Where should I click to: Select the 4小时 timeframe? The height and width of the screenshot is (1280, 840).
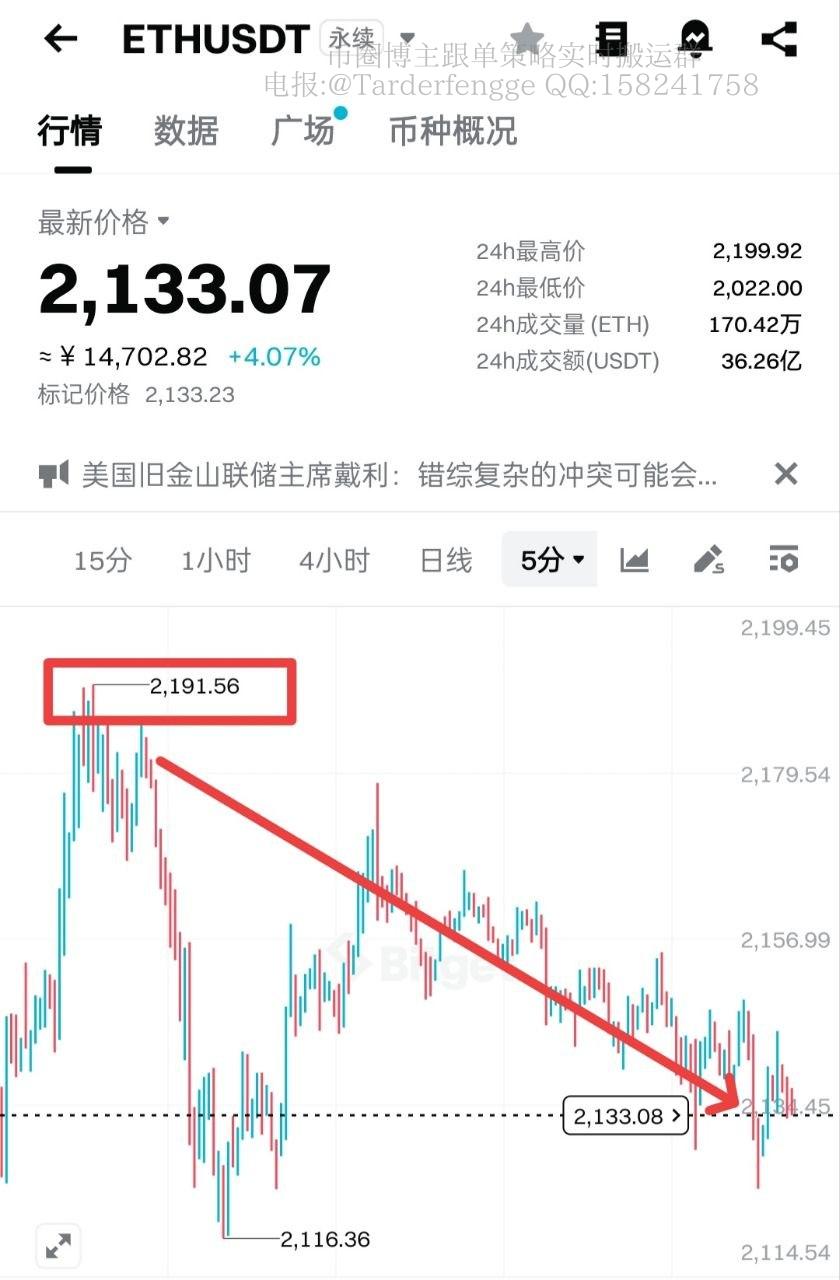(x=334, y=561)
